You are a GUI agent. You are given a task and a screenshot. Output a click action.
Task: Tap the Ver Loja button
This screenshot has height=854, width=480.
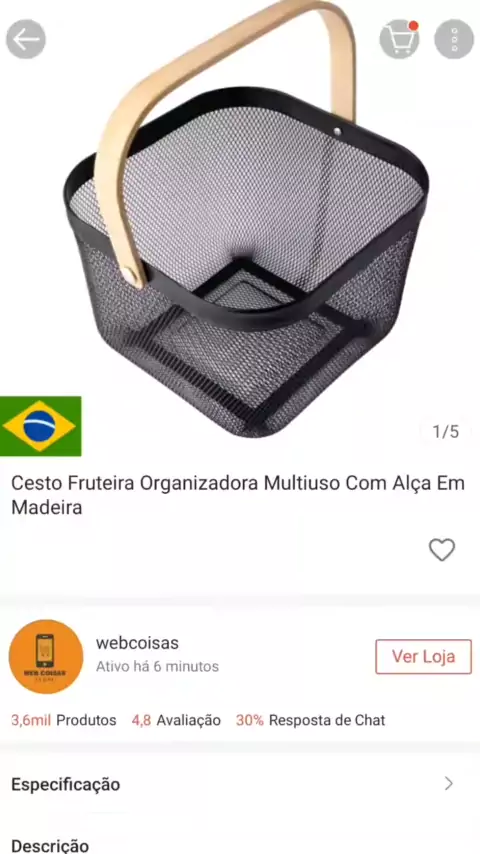(423, 656)
